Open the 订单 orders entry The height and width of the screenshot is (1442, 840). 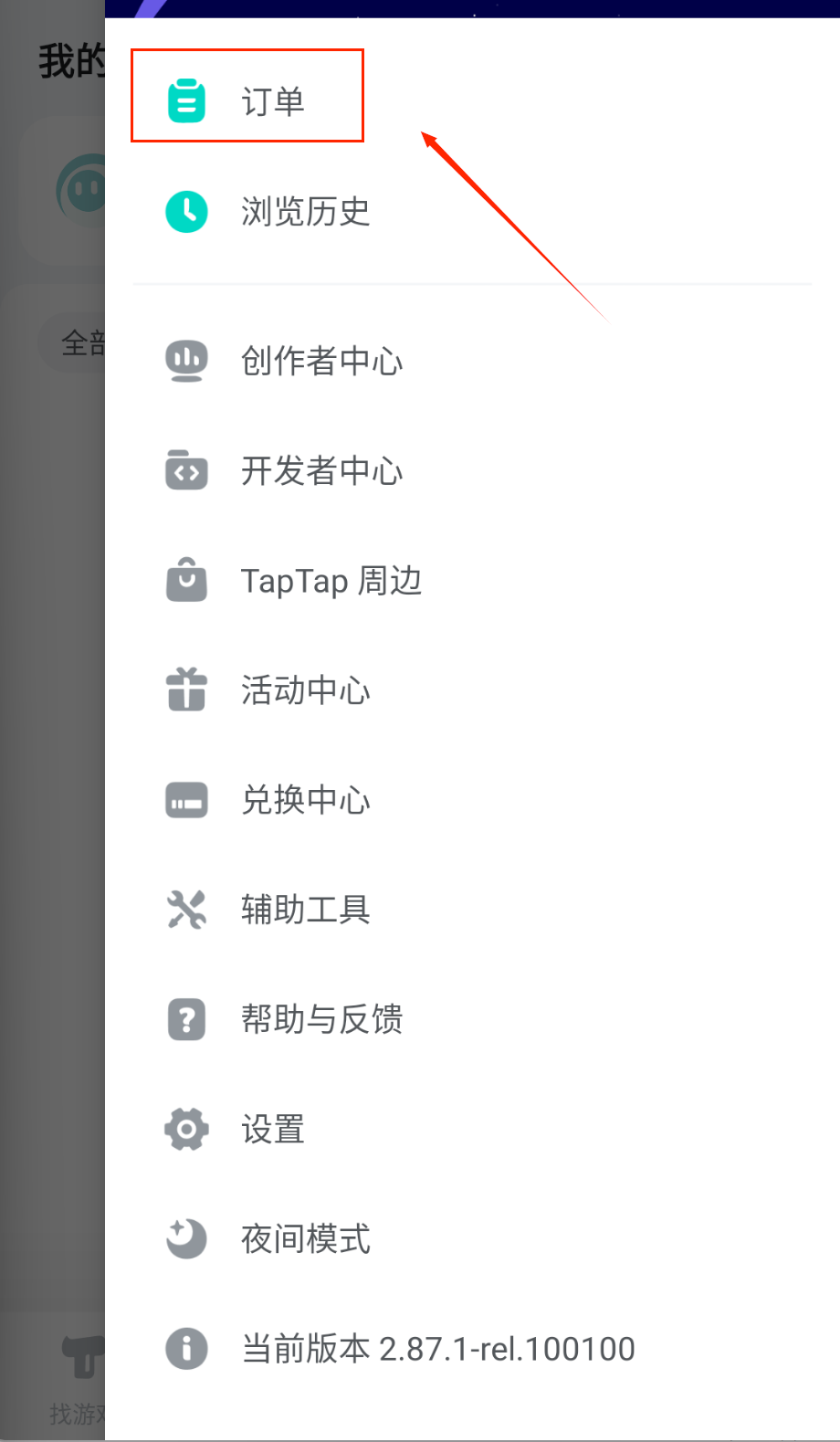pyautogui.click(x=272, y=100)
